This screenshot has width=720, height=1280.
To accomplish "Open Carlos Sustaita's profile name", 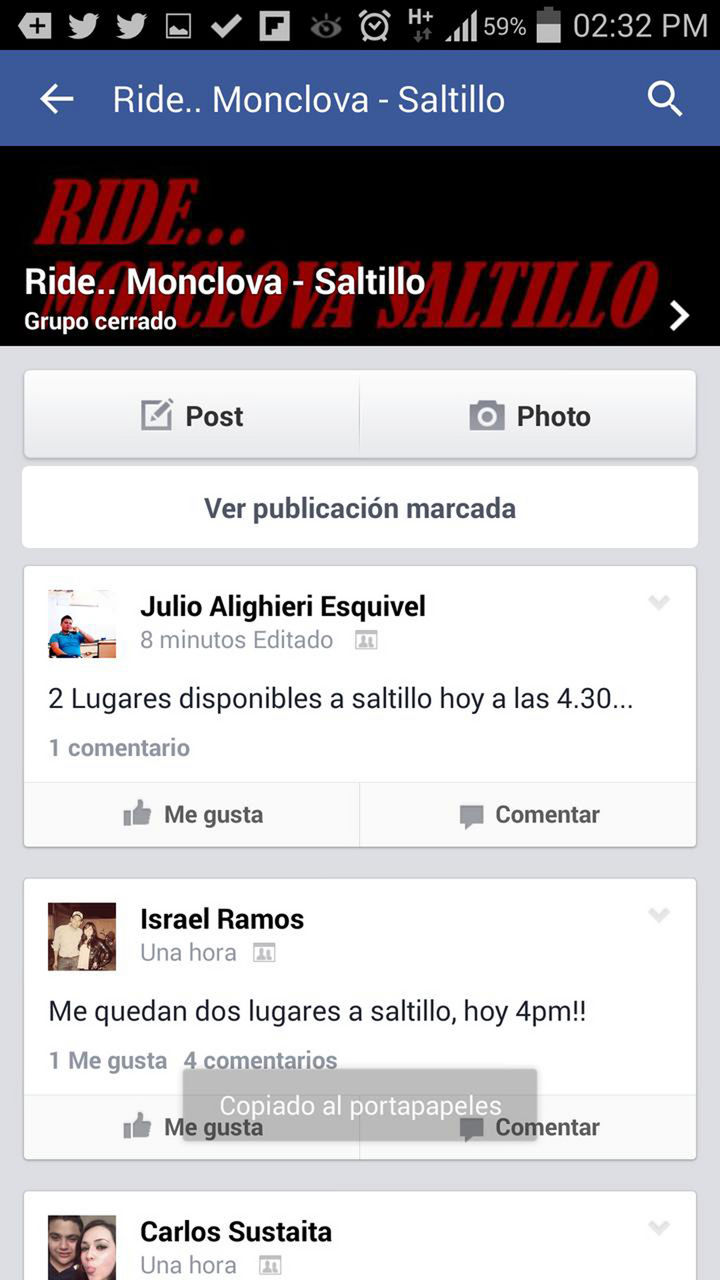I will click(235, 1232).
